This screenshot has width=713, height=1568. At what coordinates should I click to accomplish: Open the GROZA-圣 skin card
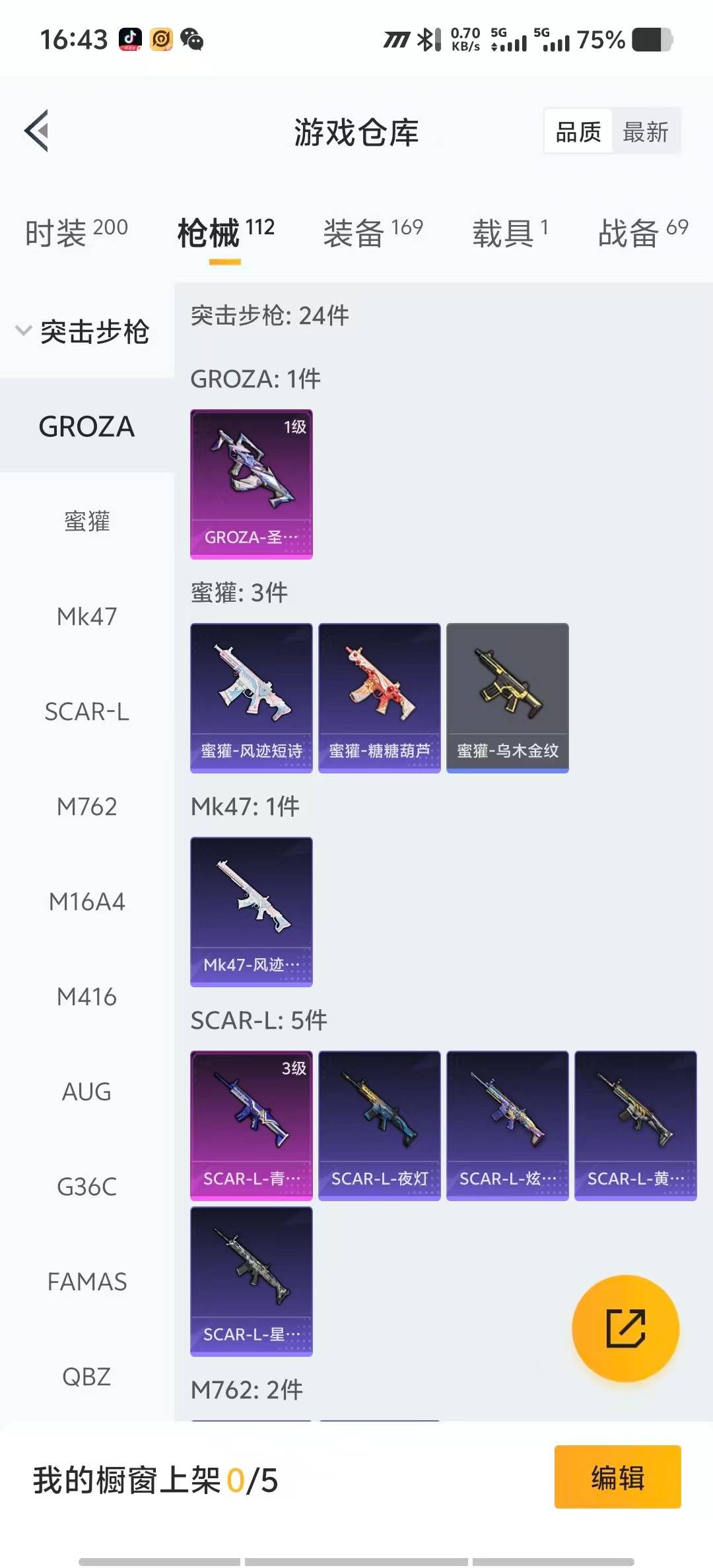(251, 484)
